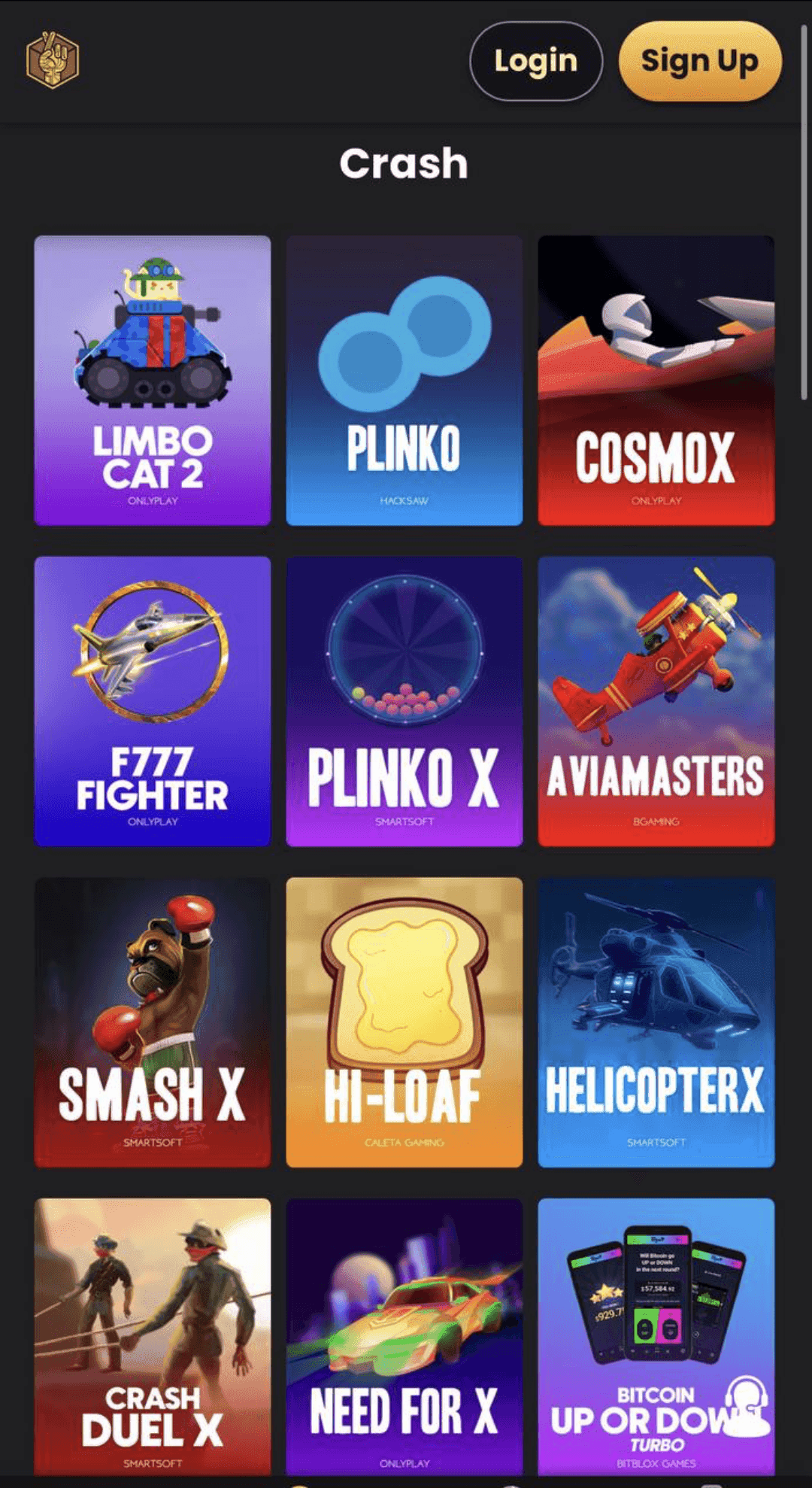Open the Limbo Cat 2 game

point(153,380)
